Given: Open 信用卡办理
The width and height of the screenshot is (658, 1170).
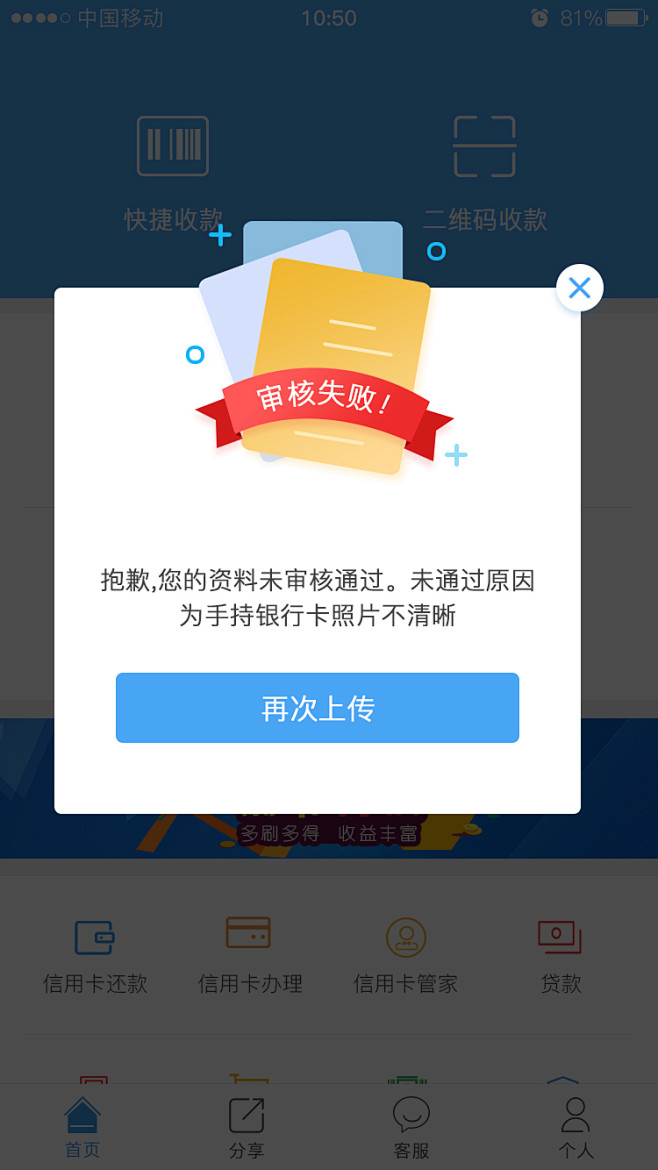Looking at the screenshot, I should point(249,955).
